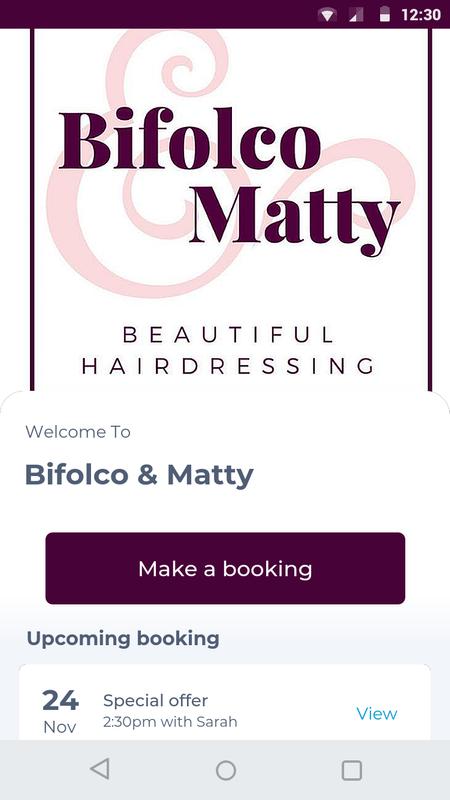Go back using the system back button
Screen dimensions: 450x800
[x=99, y=769]
